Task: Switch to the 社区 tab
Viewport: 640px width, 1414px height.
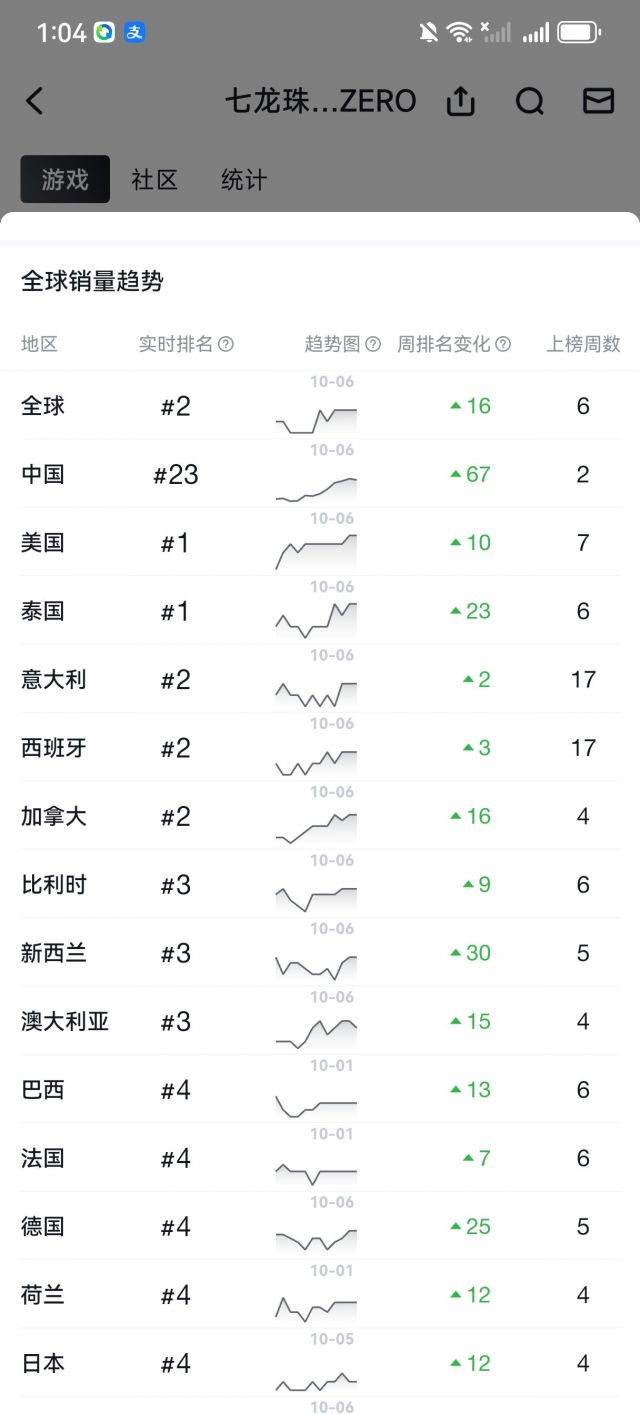Action: [x=154, y=180]
